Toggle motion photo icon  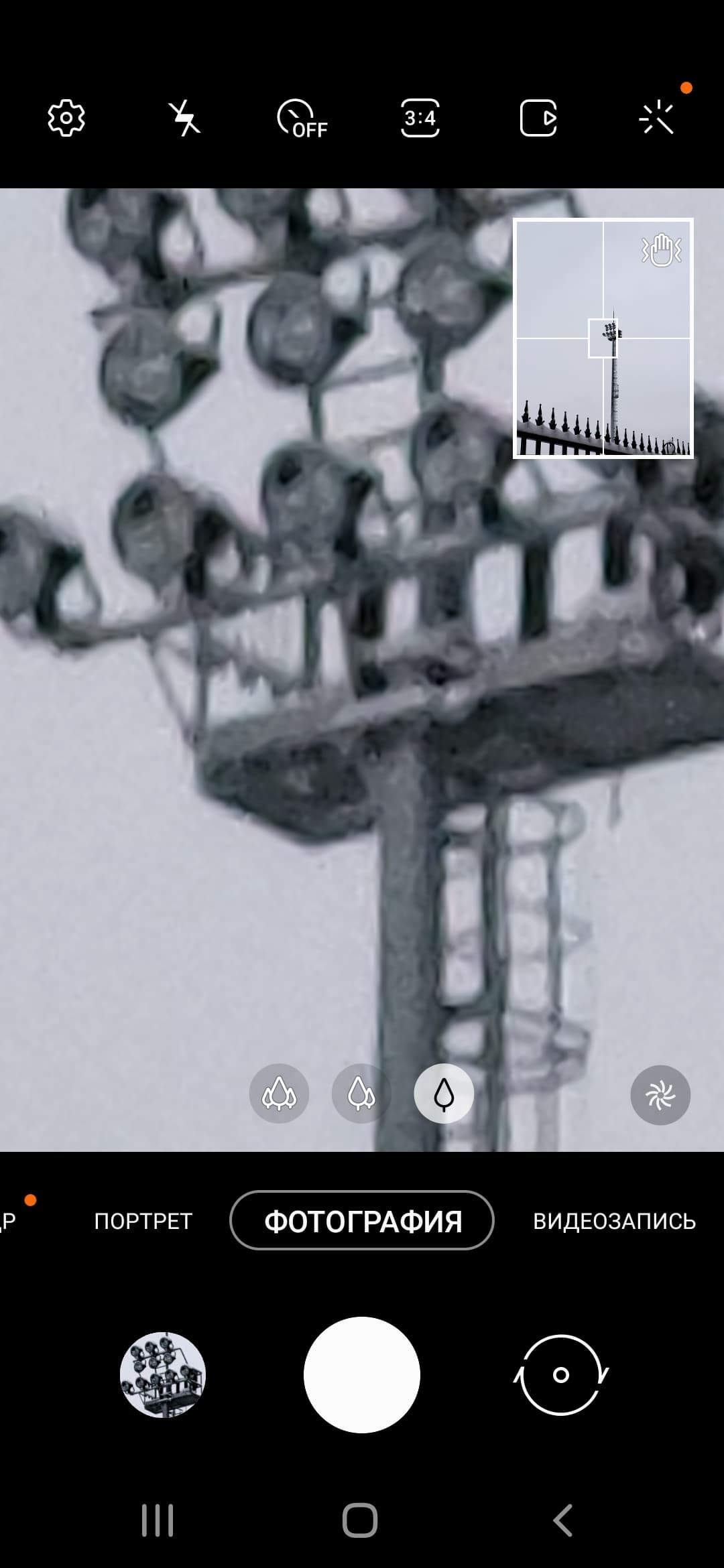pos(538,119)
